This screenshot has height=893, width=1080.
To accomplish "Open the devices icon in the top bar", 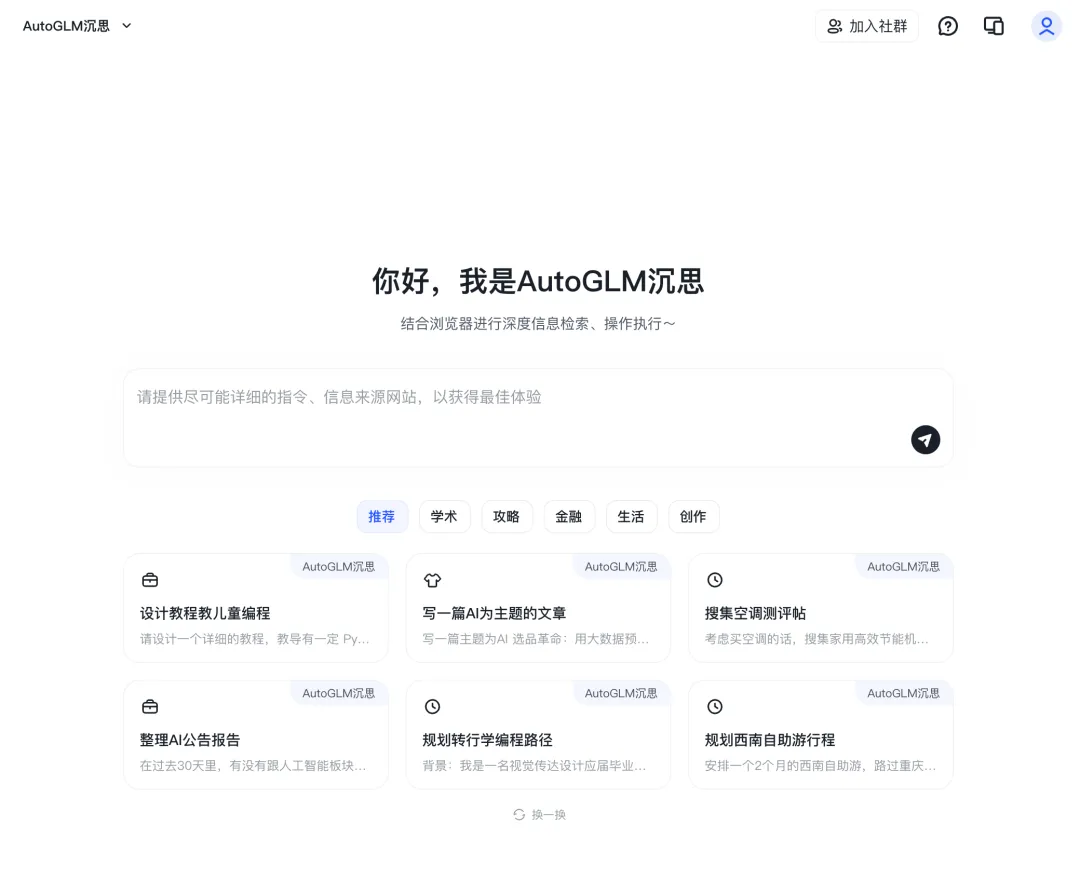I will 993,26.
